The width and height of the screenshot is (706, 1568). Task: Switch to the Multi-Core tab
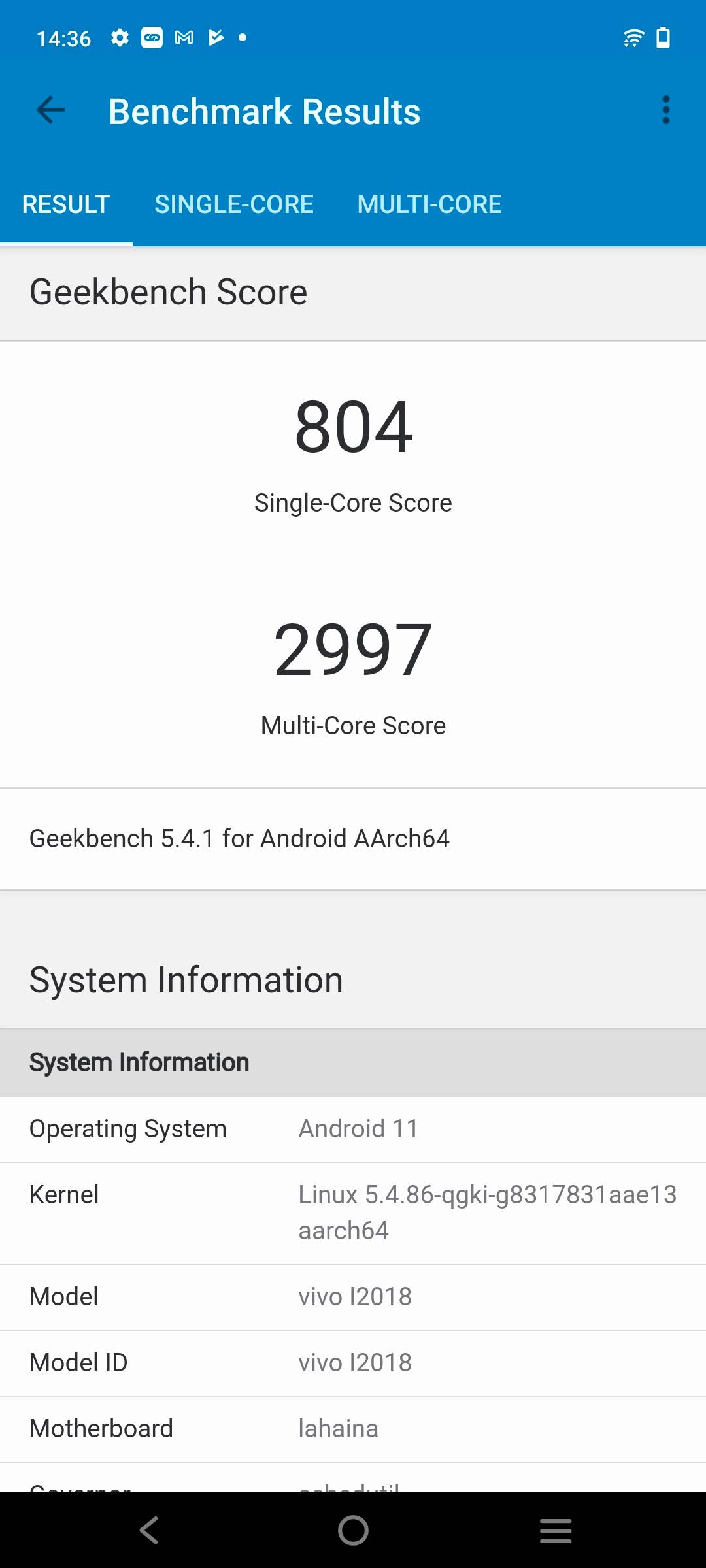pos(429,204)
